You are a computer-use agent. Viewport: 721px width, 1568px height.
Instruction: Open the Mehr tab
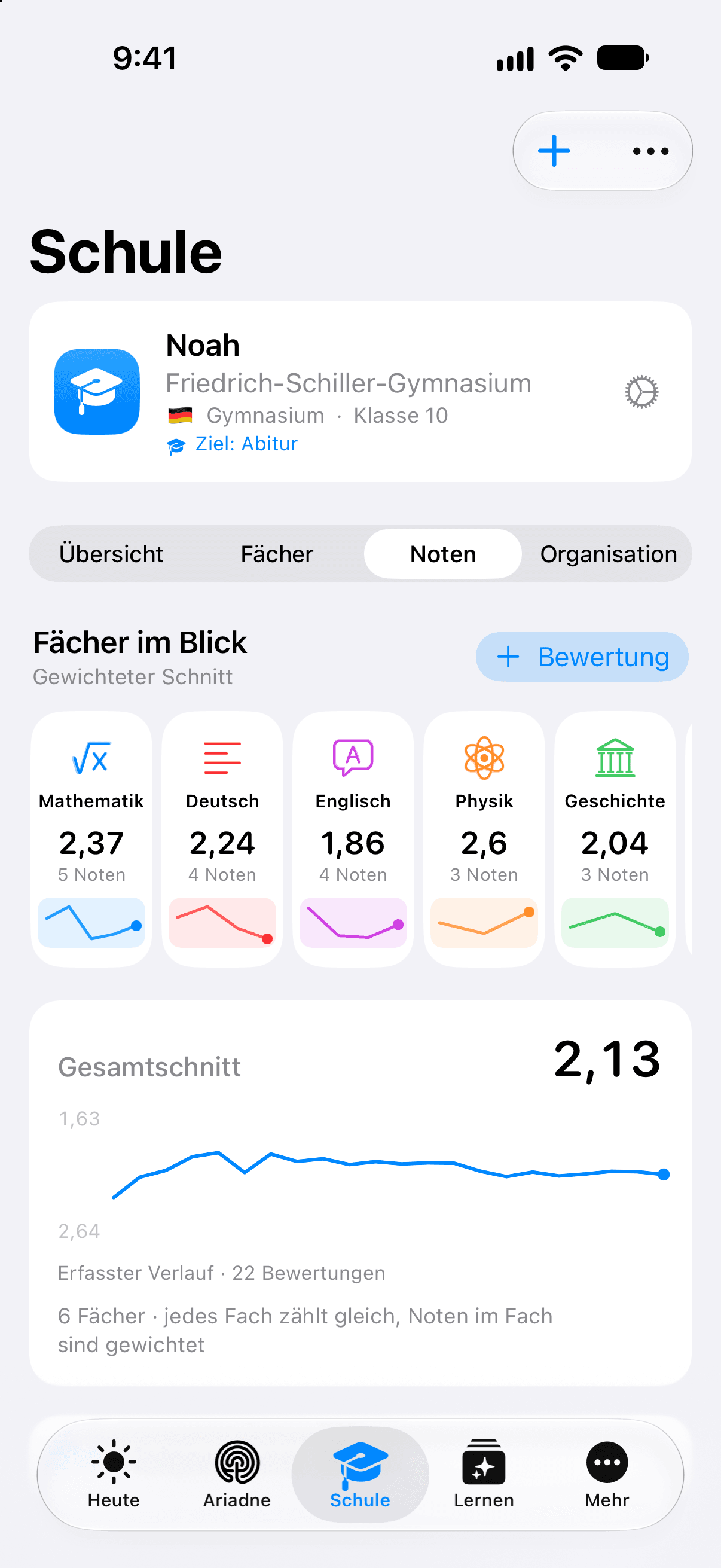pyautogui.click(x=607, y=1474)
